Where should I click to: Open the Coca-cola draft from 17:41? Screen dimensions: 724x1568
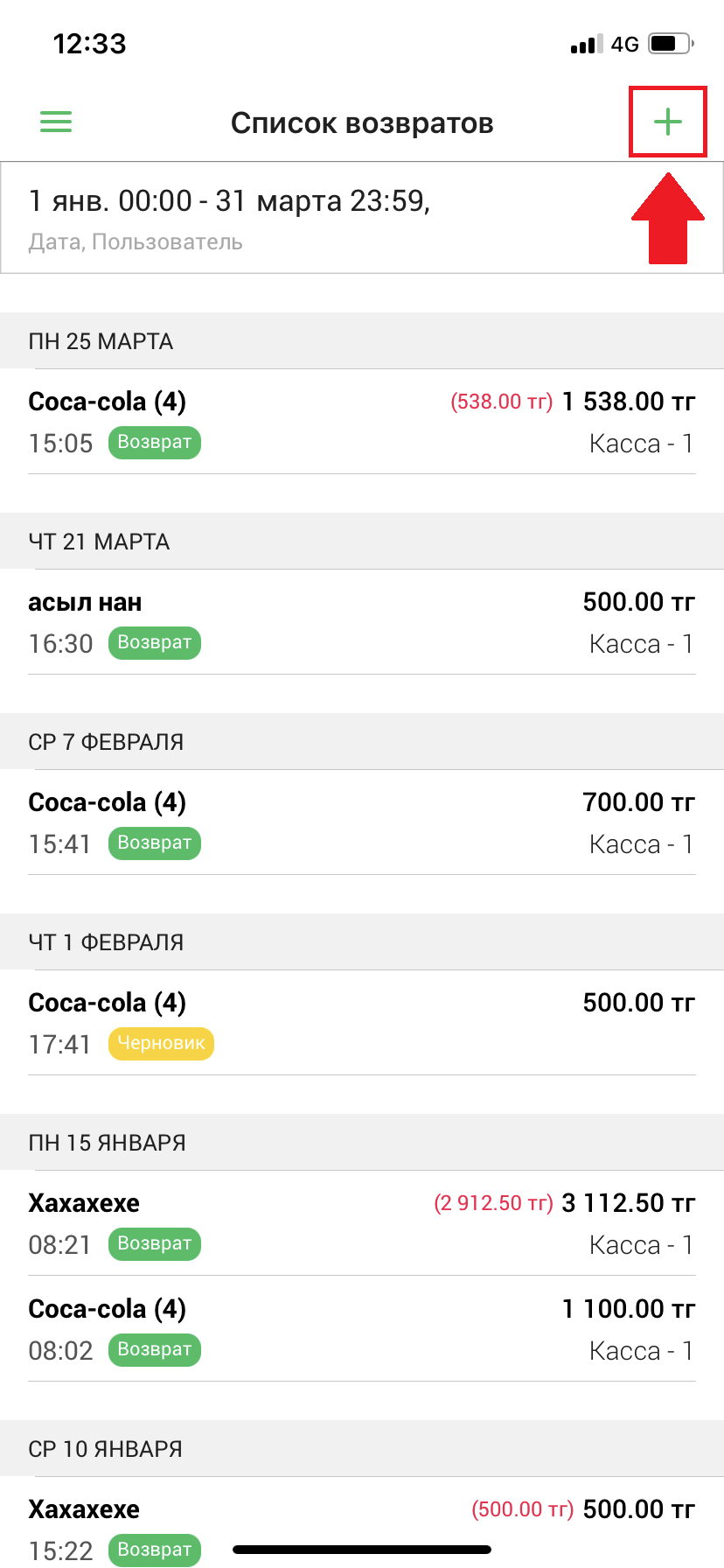tap(362, 1023)
